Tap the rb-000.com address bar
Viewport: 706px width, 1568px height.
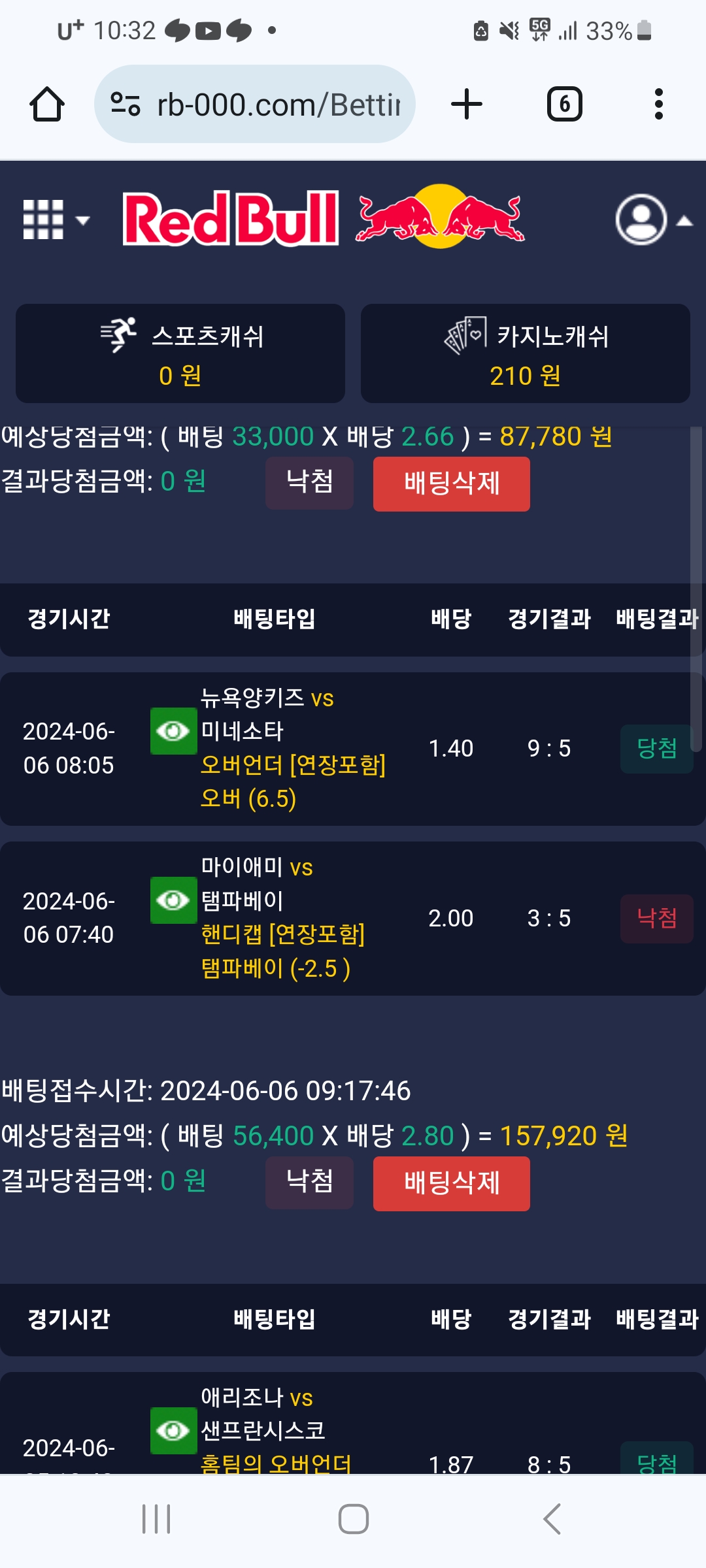(x=255, y=105)
